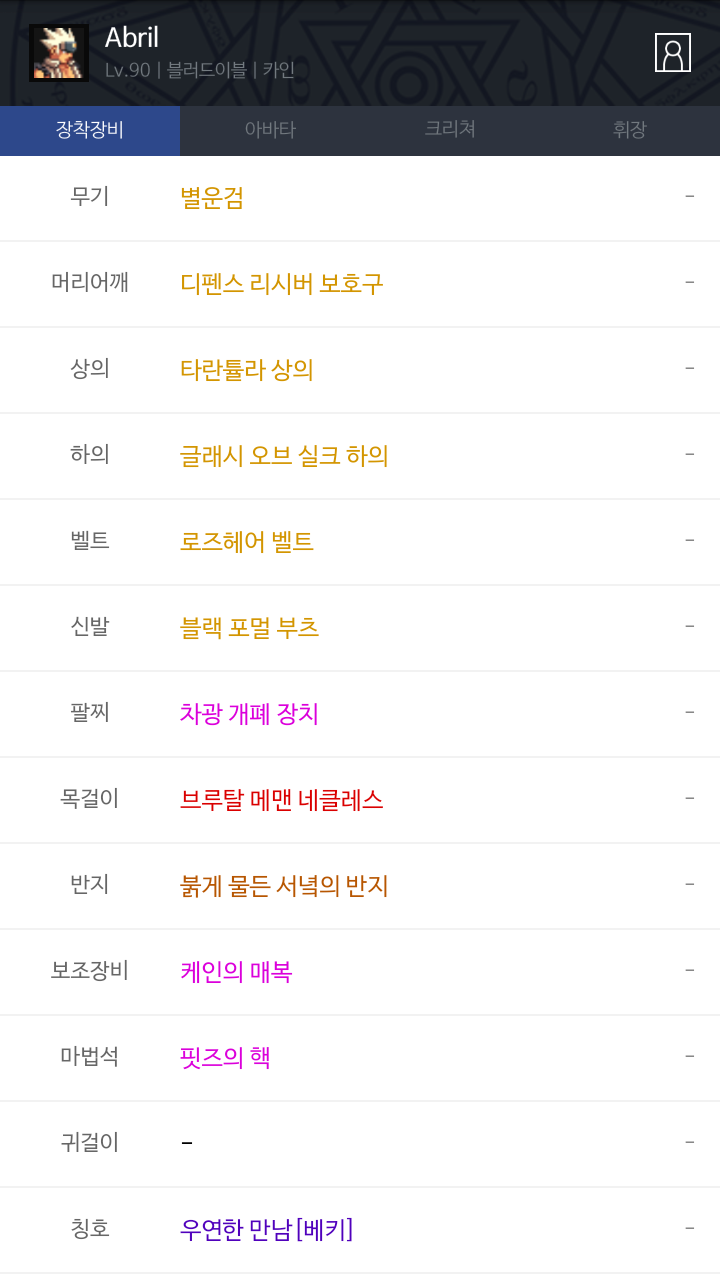Screen dimensions: 720x1280
Task: Select the 우연한 만남 [베키] title
Action: (266, 1230)
